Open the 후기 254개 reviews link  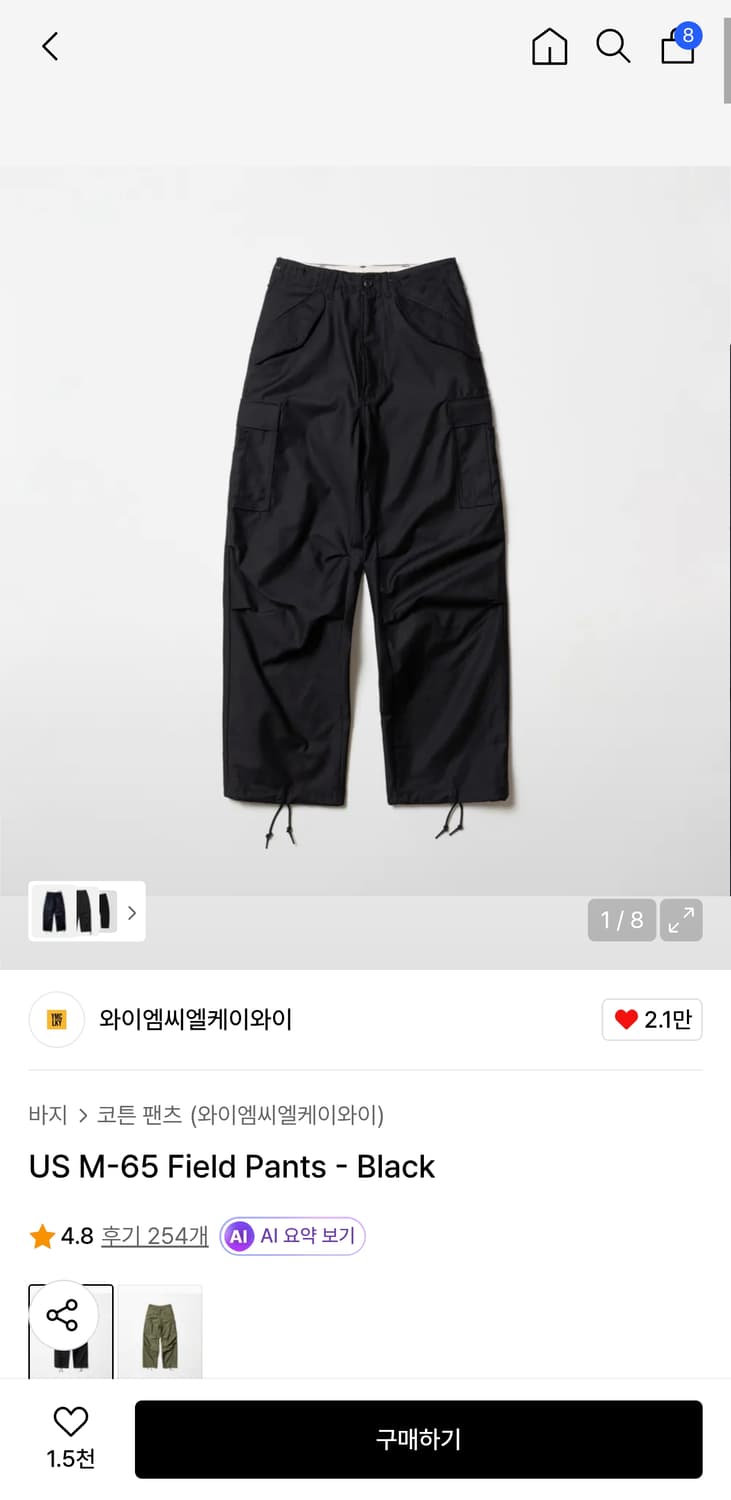(x=154, y=1236)
